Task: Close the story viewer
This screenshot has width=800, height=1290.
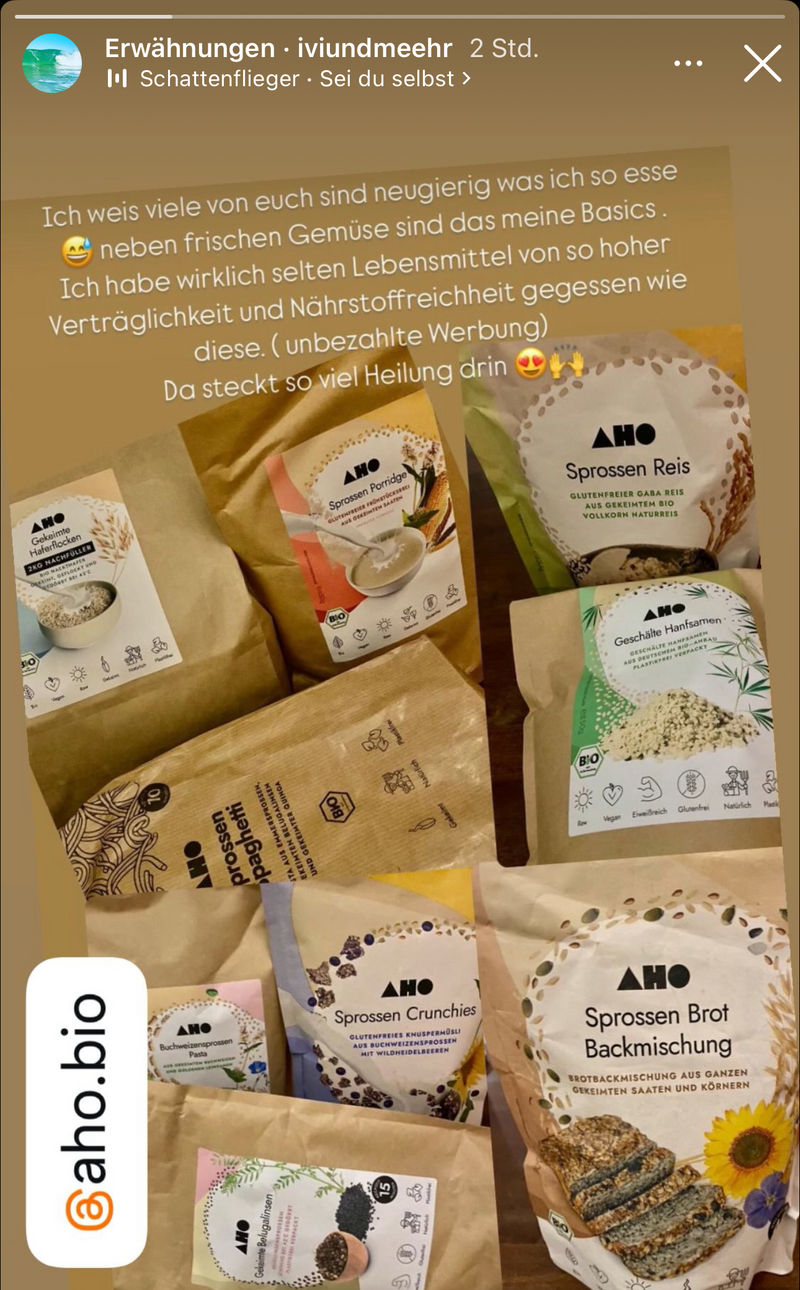Action: coord(762,63)
